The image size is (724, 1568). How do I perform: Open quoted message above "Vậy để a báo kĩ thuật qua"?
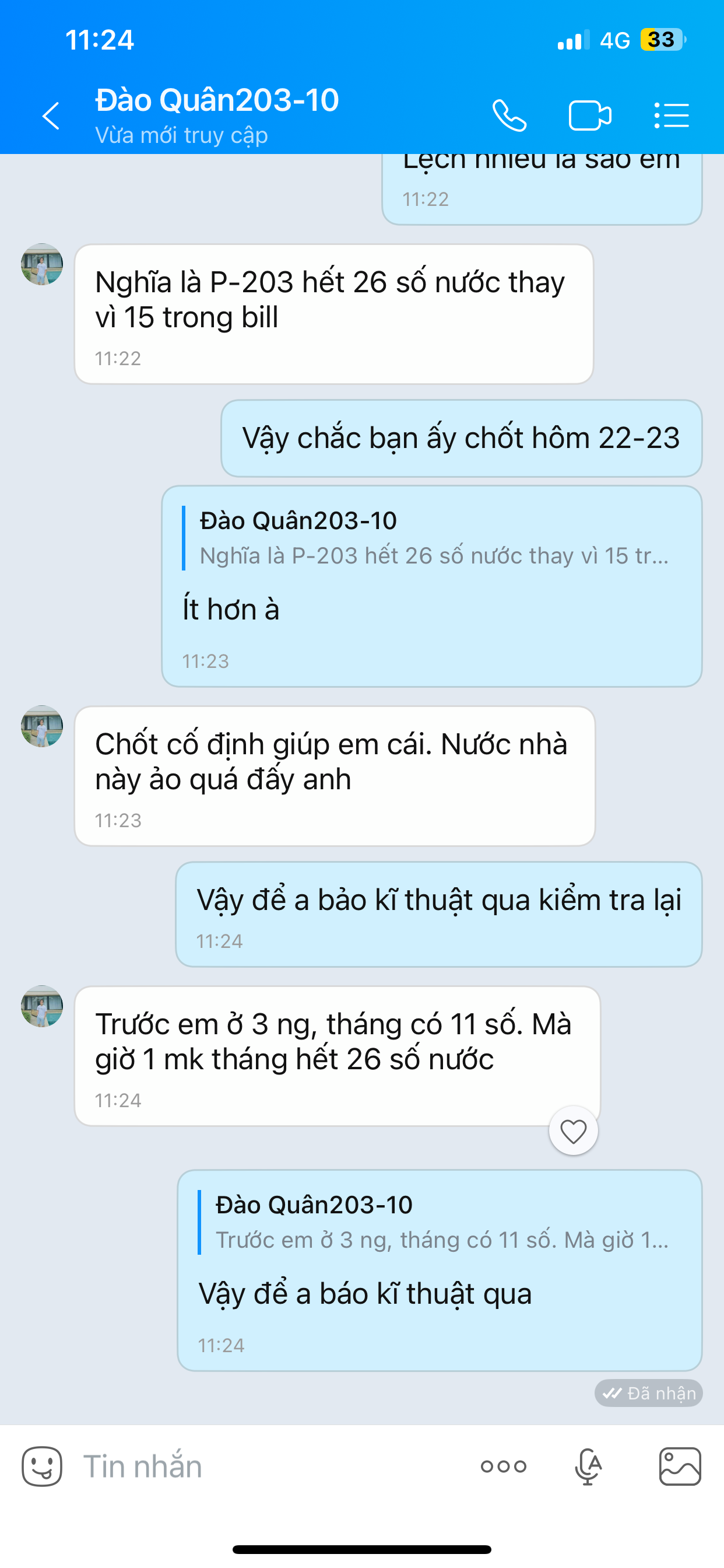(441, 1223)
